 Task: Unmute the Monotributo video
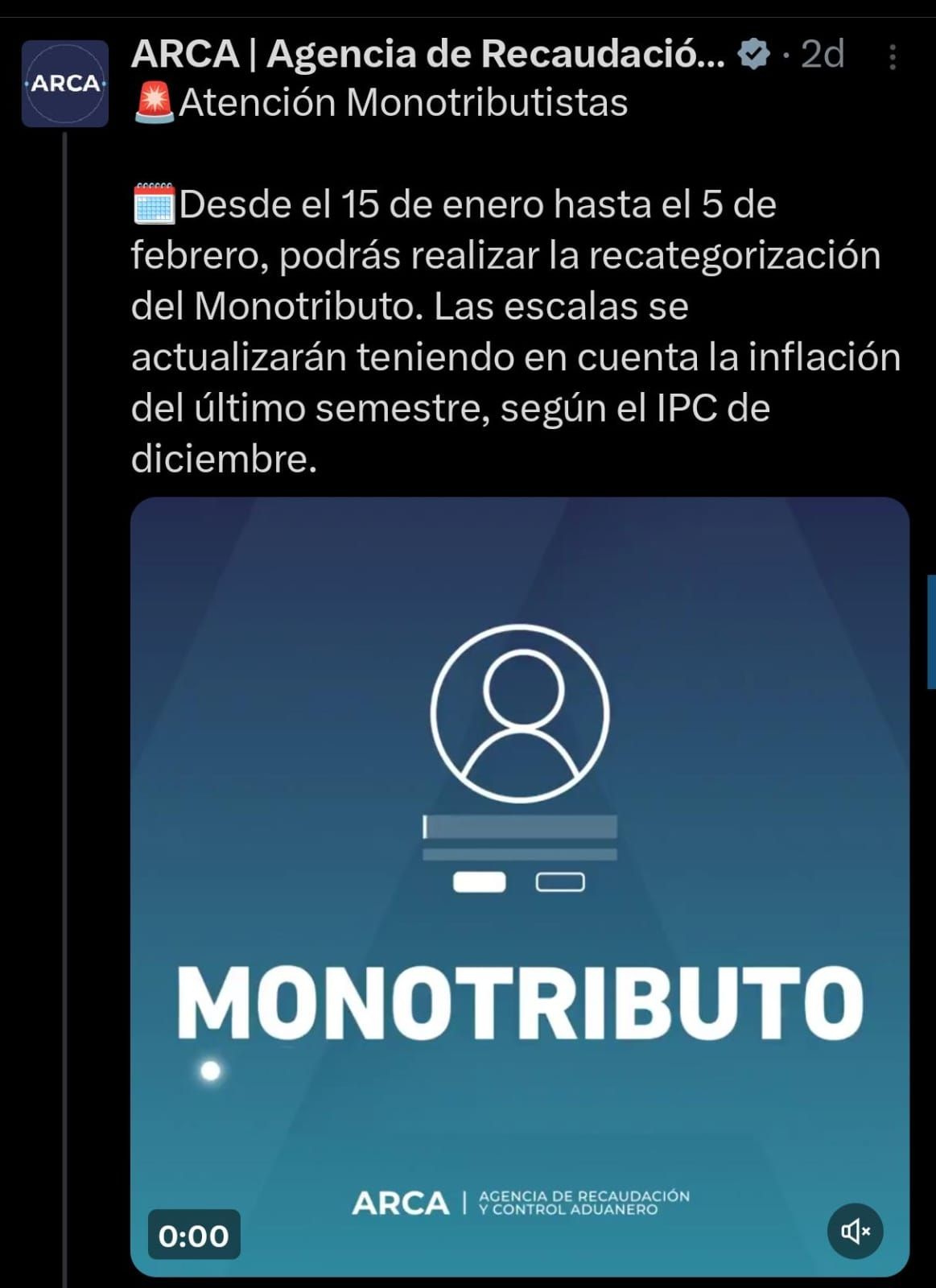[x=855, y=1231]
